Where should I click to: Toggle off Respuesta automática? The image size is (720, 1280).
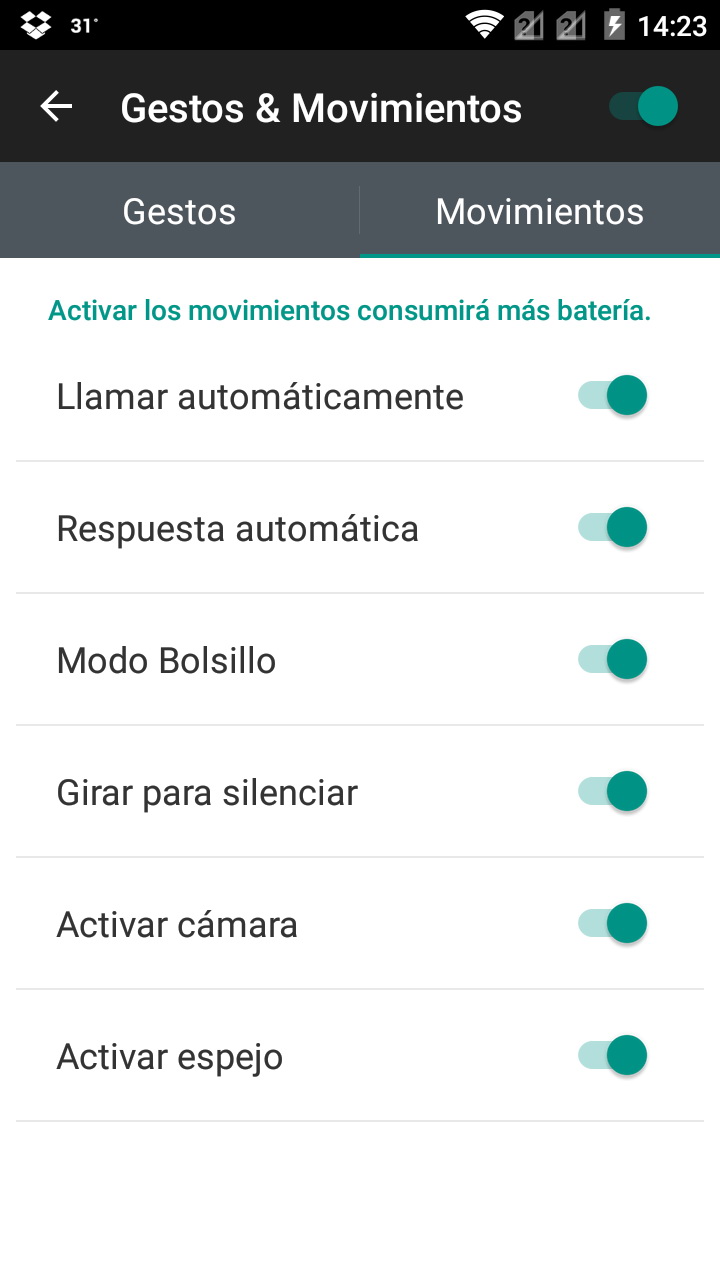(613, 528)
